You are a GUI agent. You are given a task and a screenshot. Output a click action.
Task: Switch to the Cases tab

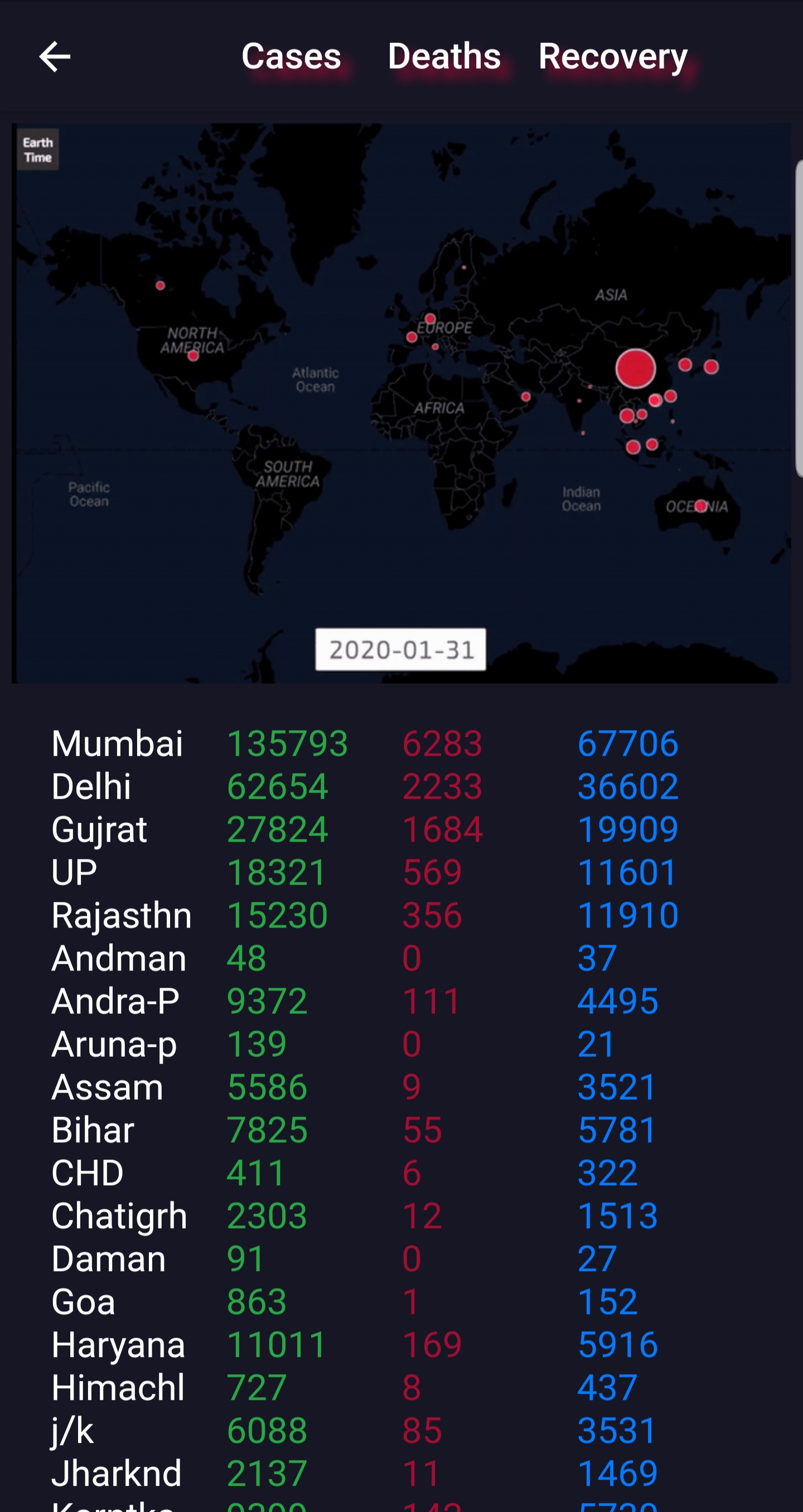click(291, 56)
